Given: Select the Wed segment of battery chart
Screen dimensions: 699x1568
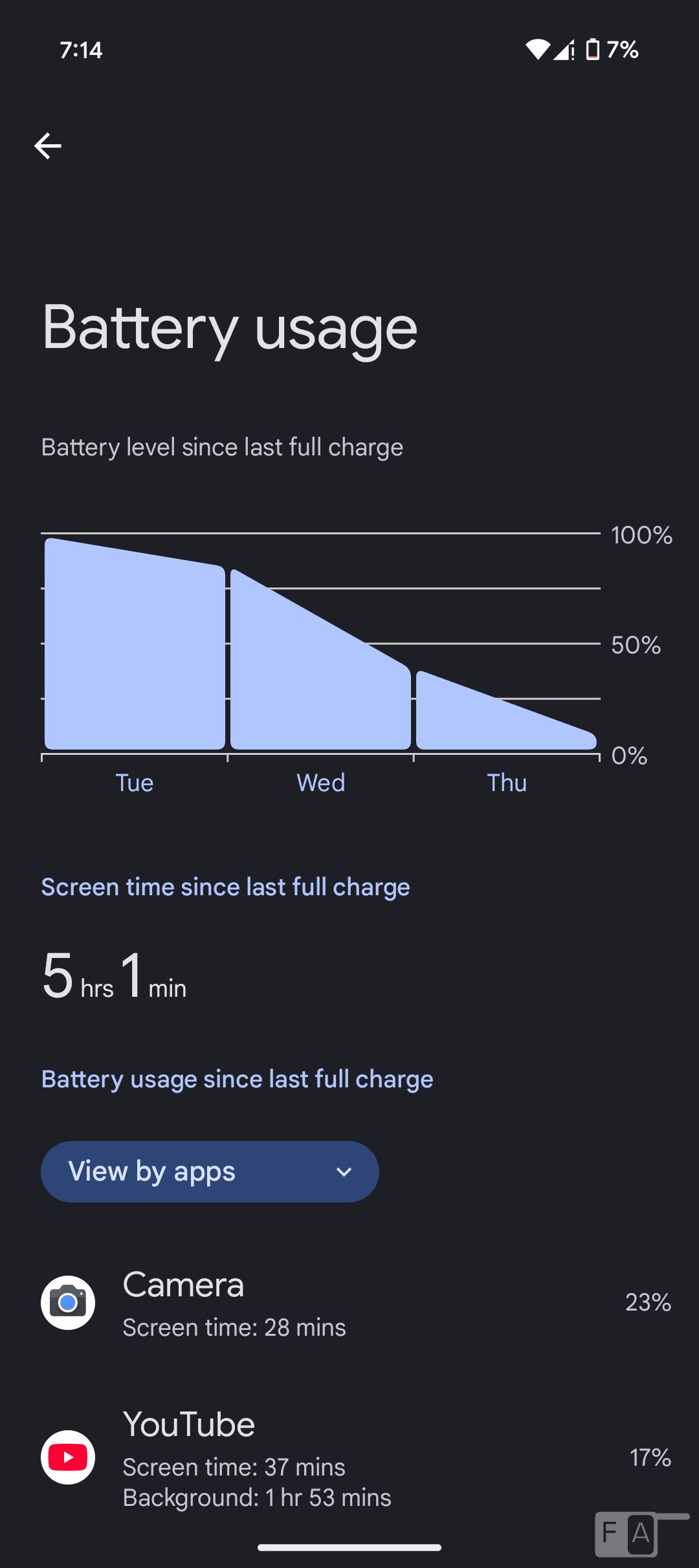Looking at the screenshot, I should [320, 660].
